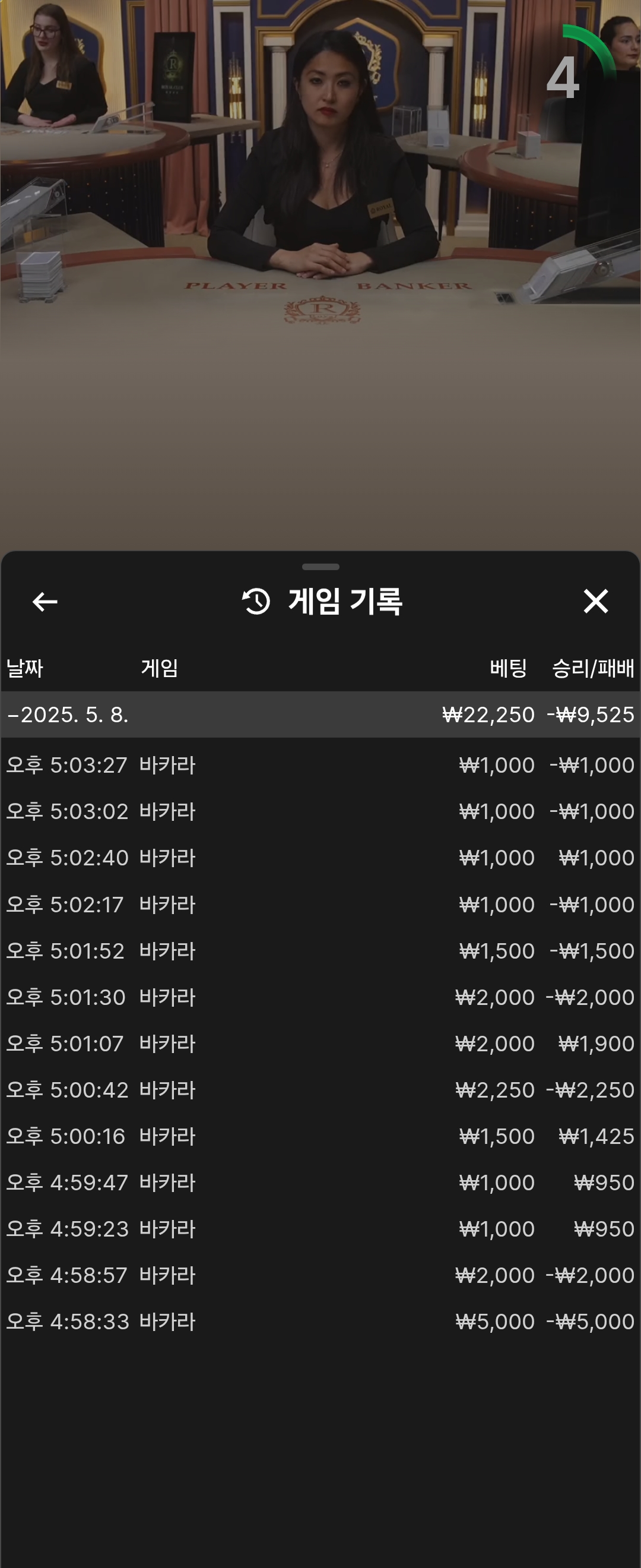Open the 오후 5:01:52 ₩1,500 bet record
Screen dimensions: 641x1568
[320, 950]
